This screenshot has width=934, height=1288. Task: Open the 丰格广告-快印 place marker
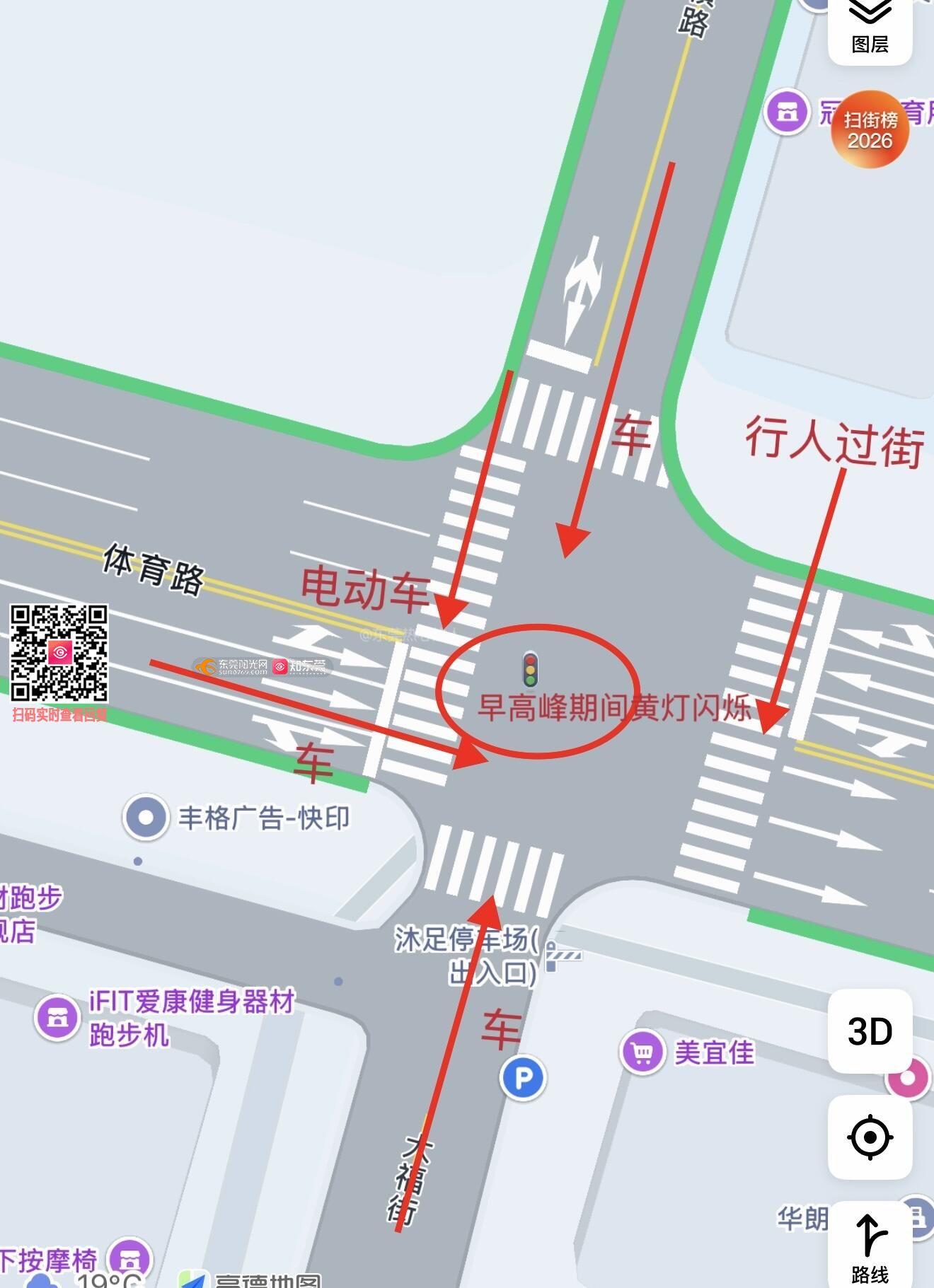(x=146, y=817)
